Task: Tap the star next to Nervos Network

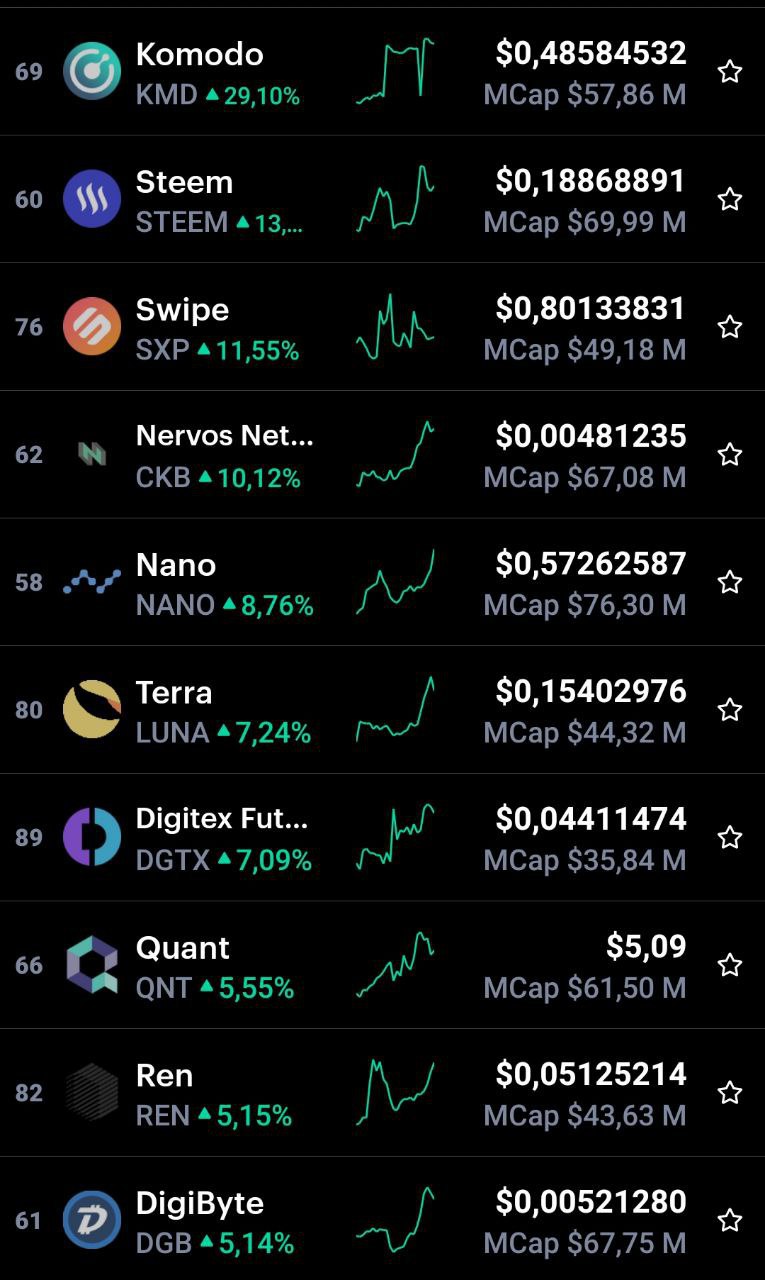Action: click(x=730, y=455)
